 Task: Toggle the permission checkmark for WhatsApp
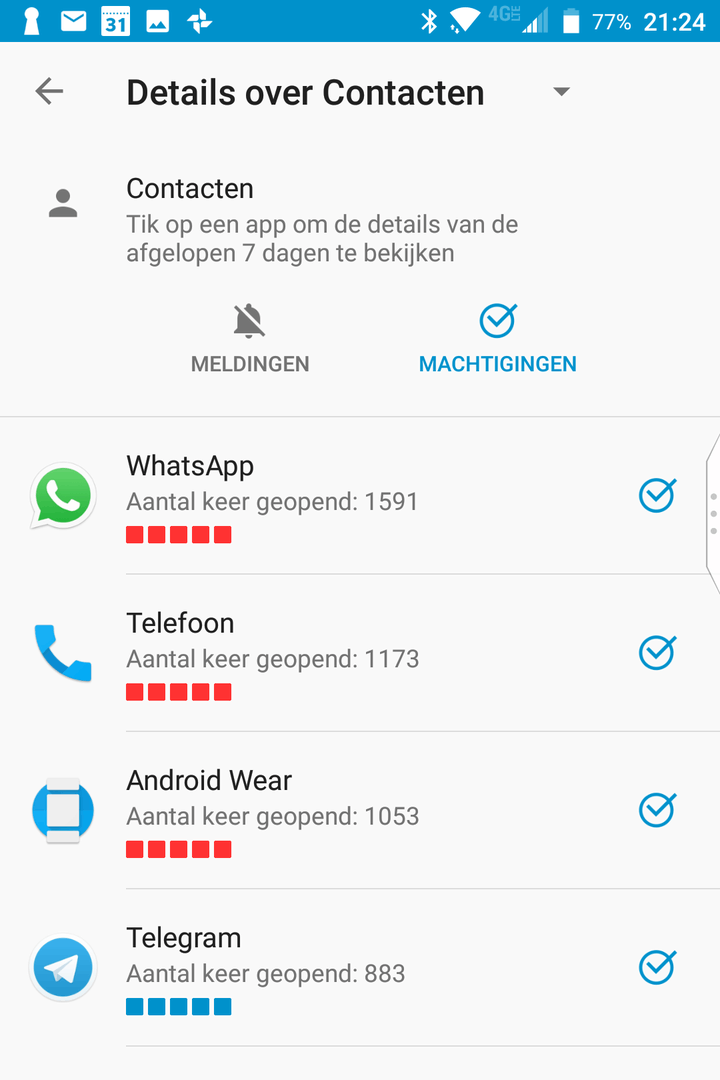[657, 495]
